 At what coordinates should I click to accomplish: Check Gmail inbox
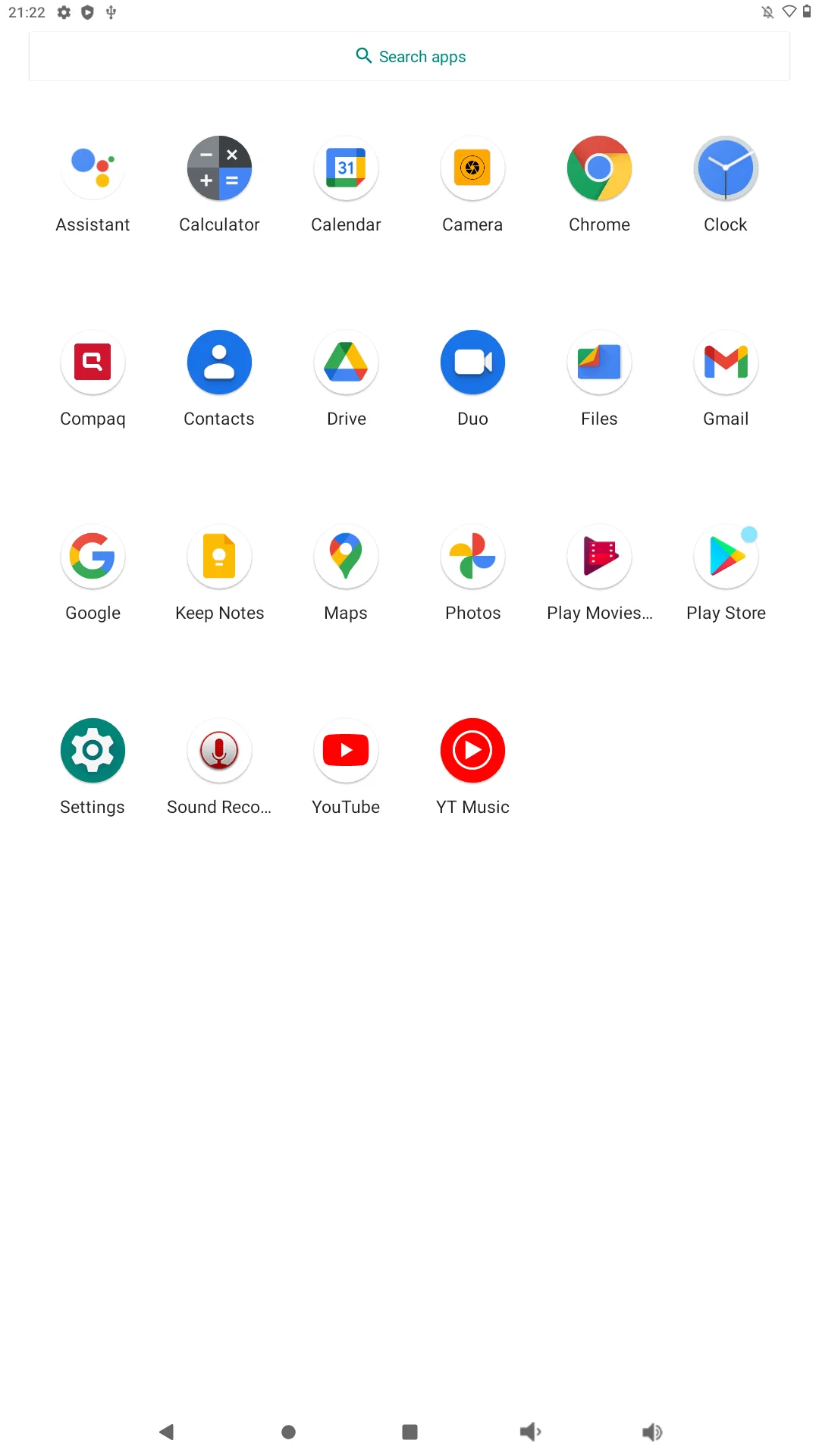[x=725, y=362]
